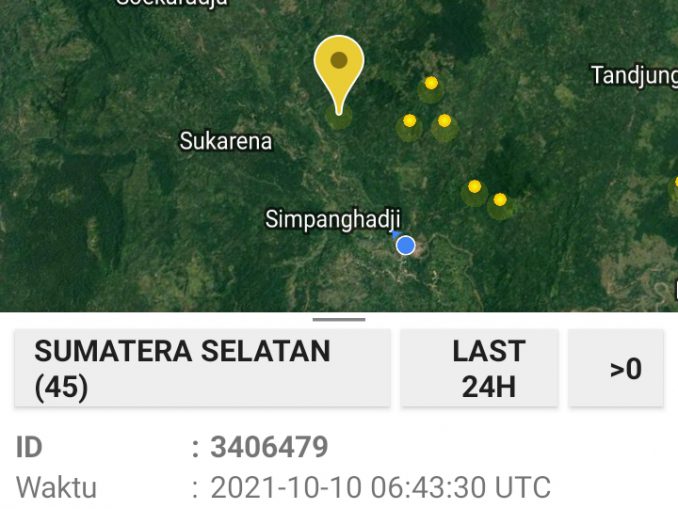The width and height of the screenshot is (678, 509).
Task: Tap the large selected hotspot pin
Action: pos(339,66)
